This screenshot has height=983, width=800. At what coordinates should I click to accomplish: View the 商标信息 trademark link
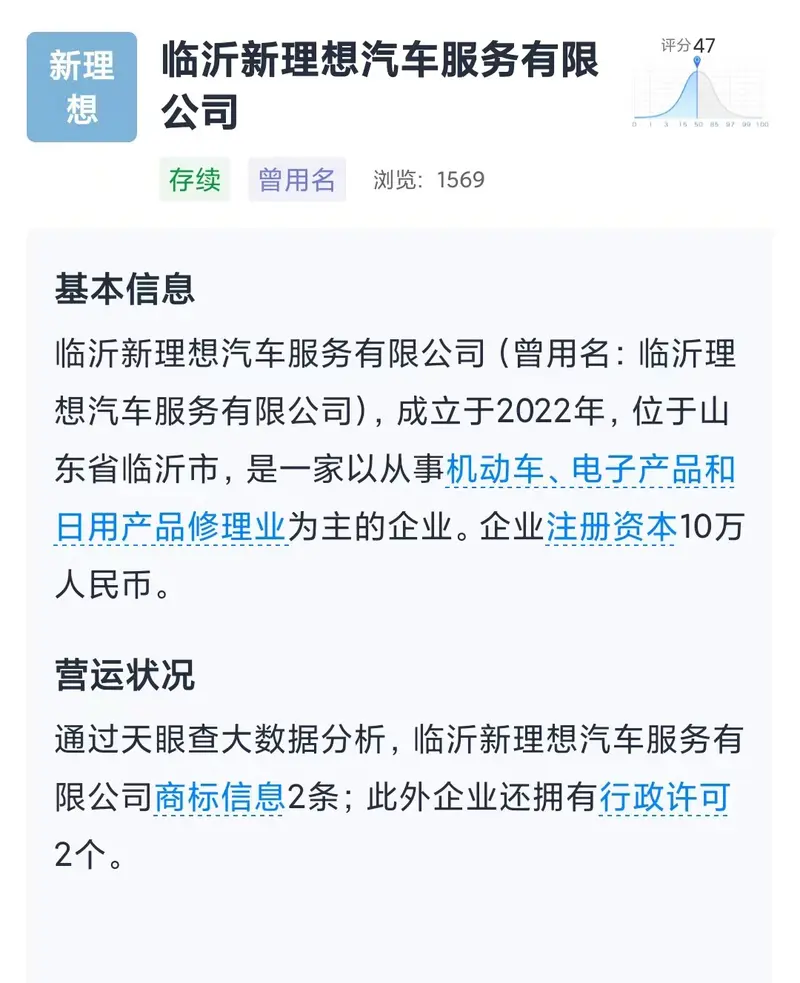pos(220,798)
